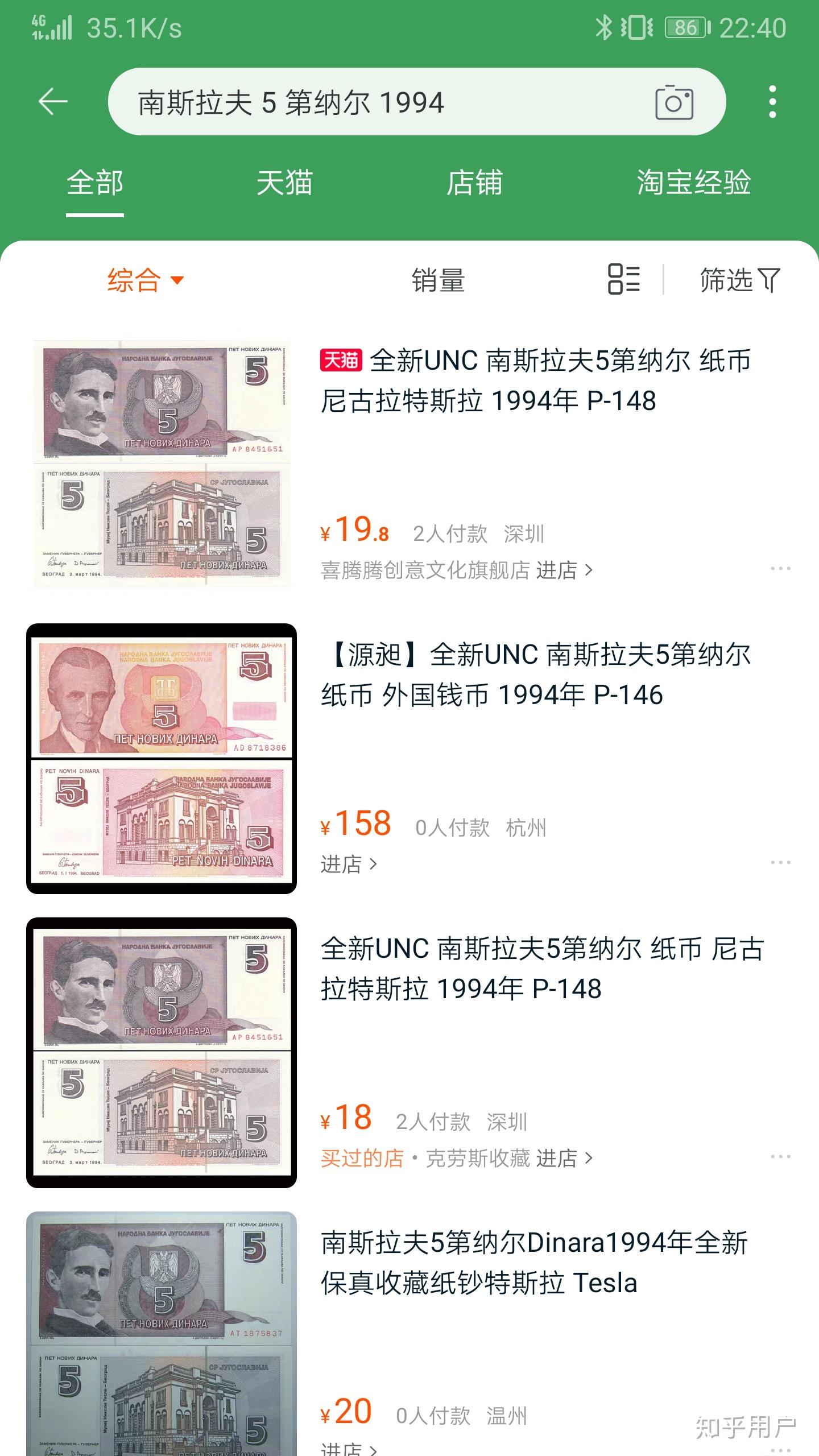819x1456 pixels.
Task: Switch to the 淘宝经验 tab
Action: pyautogui.click(x=693, y=183)
